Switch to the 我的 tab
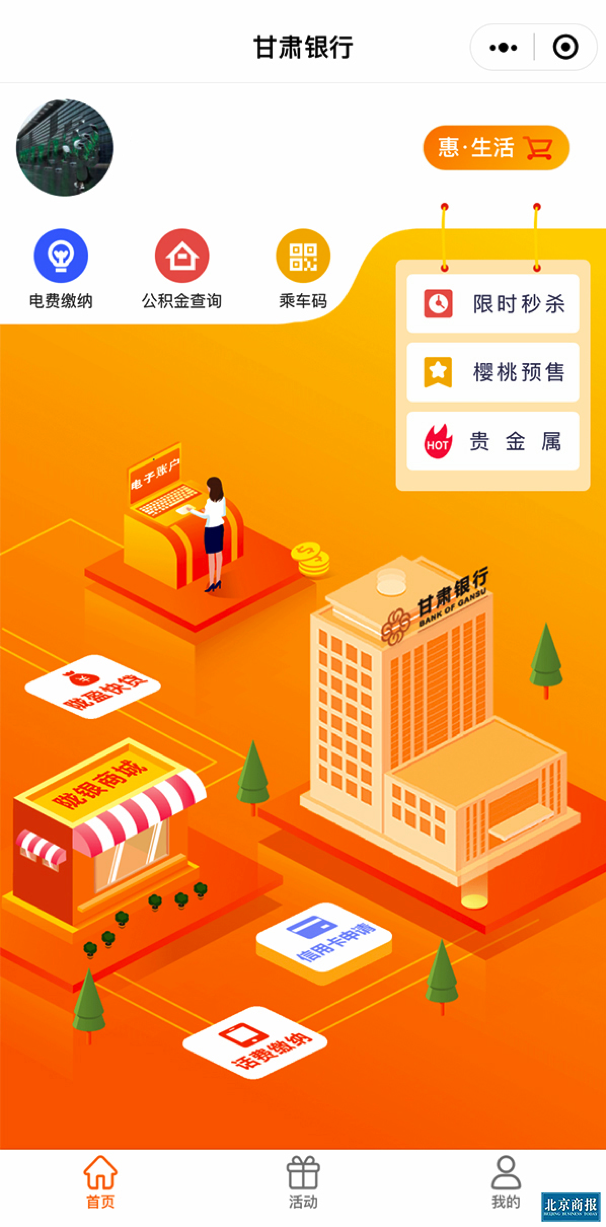The image size is (606, 1227). tap(506, 1182)
